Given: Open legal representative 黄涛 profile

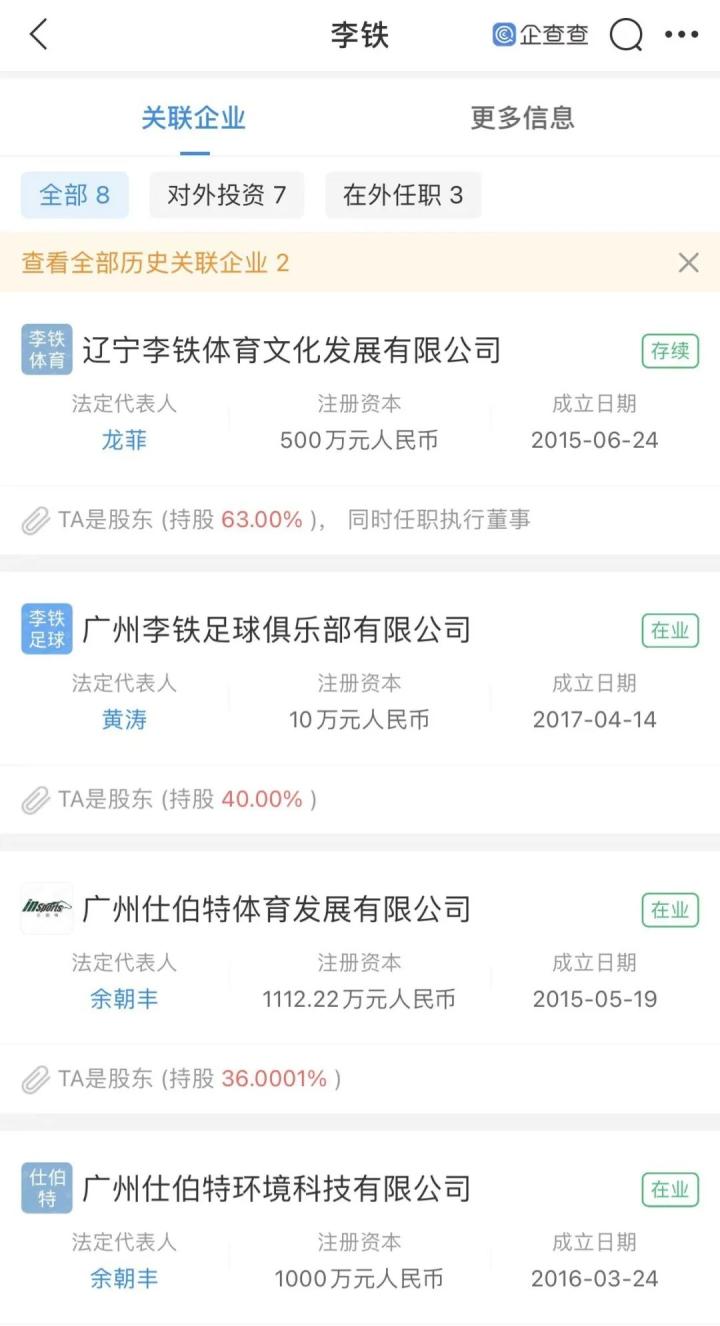Looking at the screenshot, I should point(124,719).
